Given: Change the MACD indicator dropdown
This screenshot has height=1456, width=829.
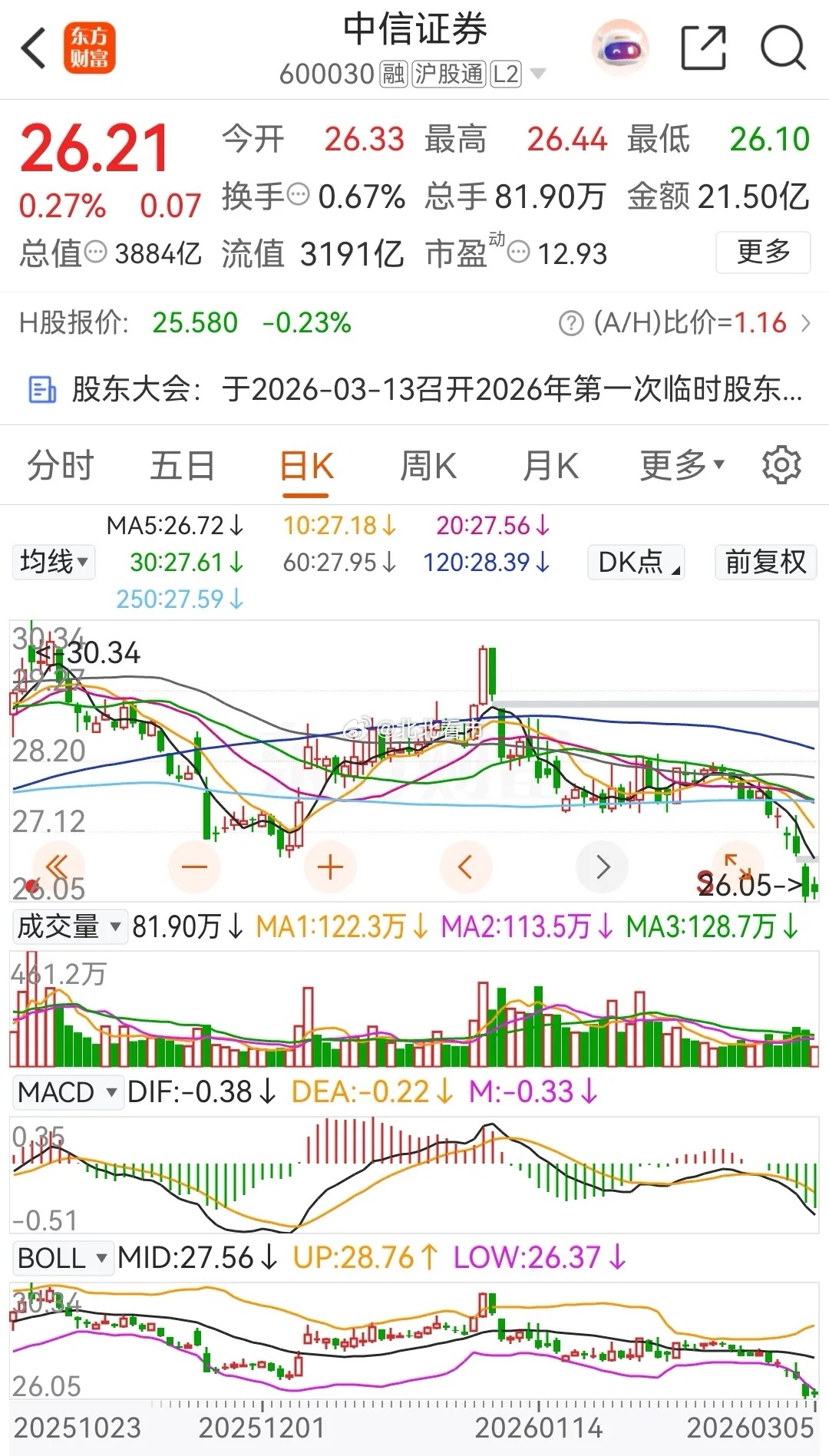Looking at the screenshot, I should 68,1091.
